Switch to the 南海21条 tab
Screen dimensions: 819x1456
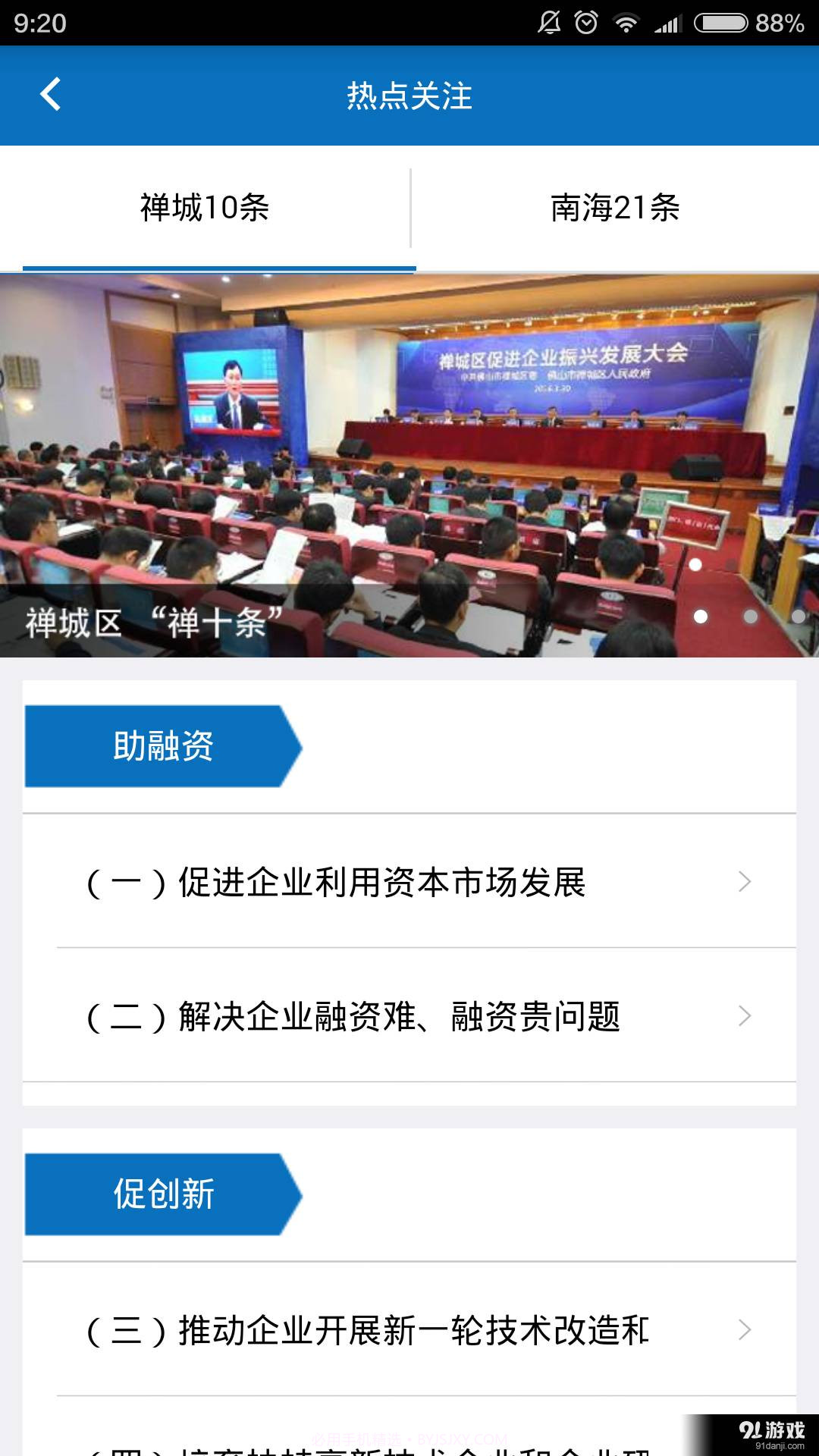tap(614, 208)
